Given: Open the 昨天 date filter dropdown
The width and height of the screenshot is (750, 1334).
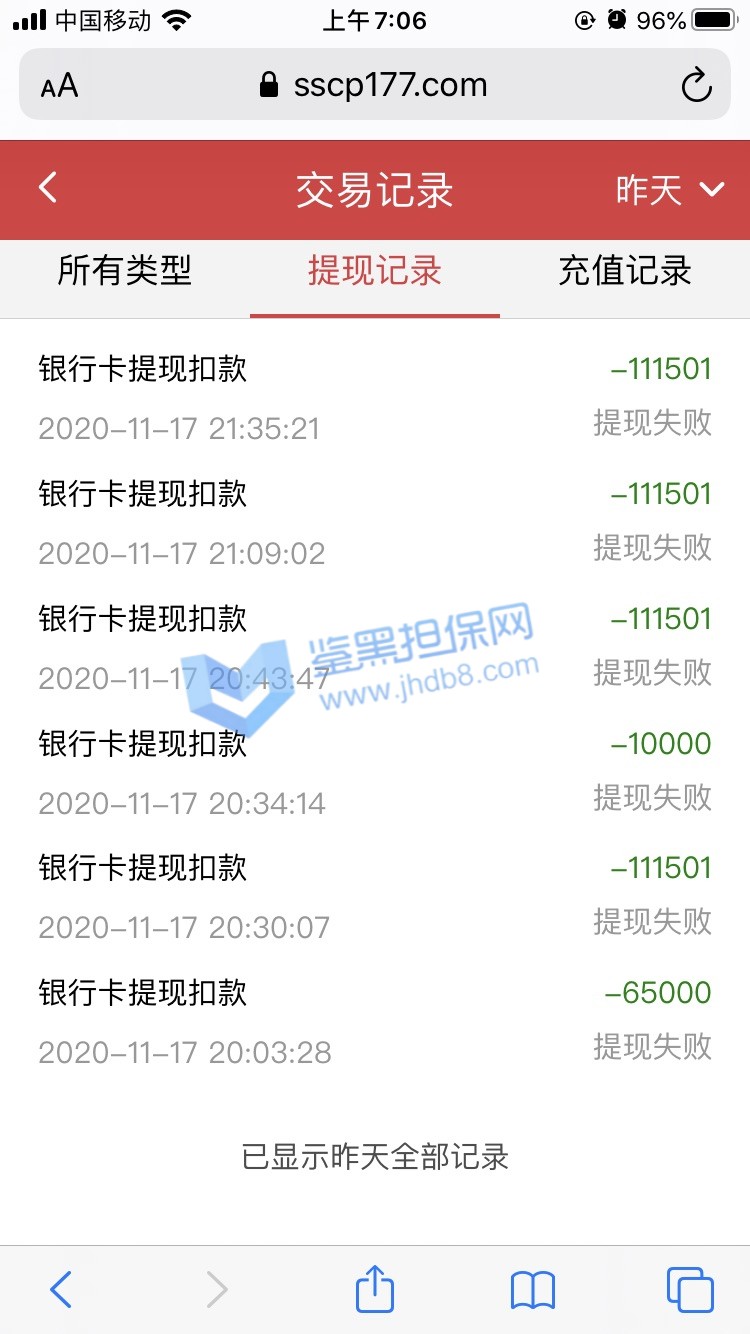Looking at the screenshot, I should (669, 190).
